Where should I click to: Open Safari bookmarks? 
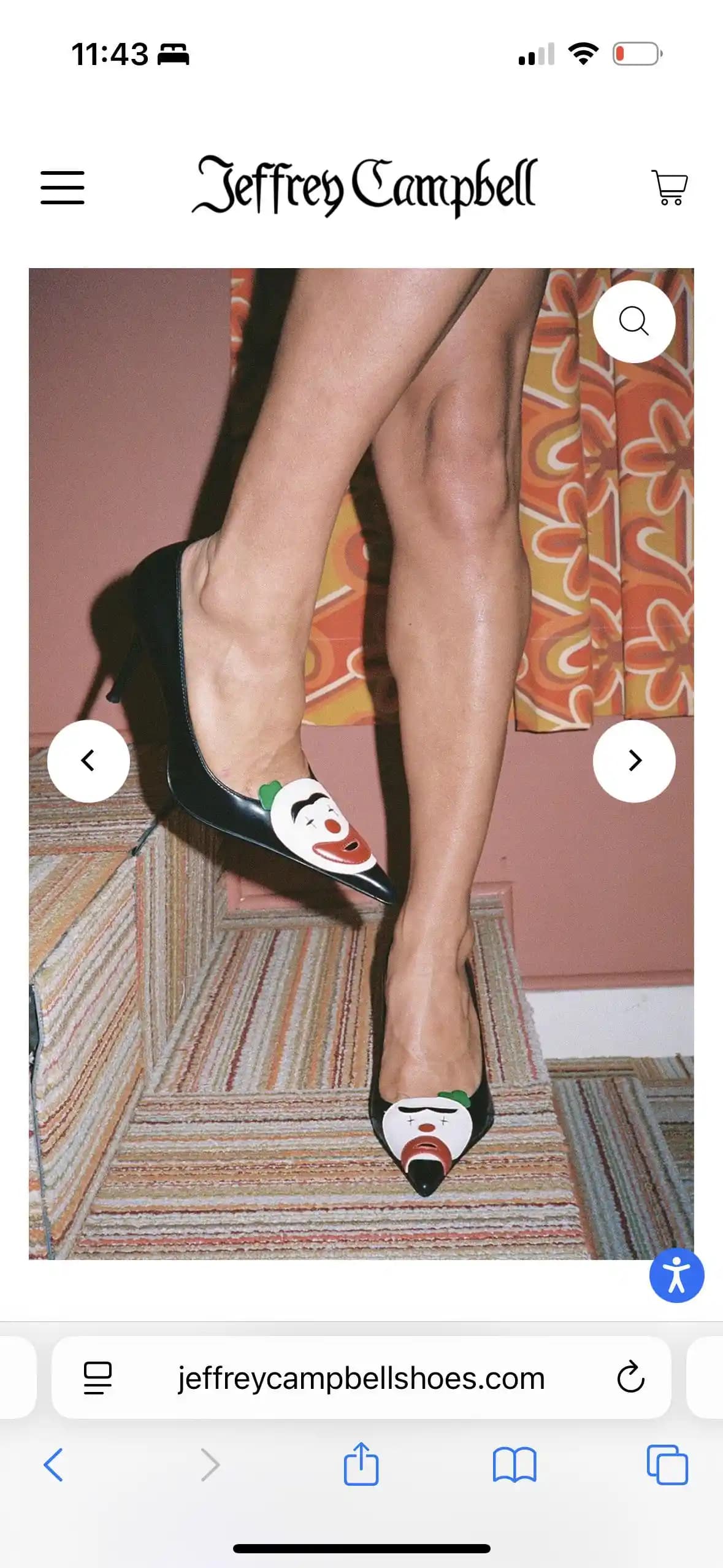pyautogui.click(x=515, y=1465)
